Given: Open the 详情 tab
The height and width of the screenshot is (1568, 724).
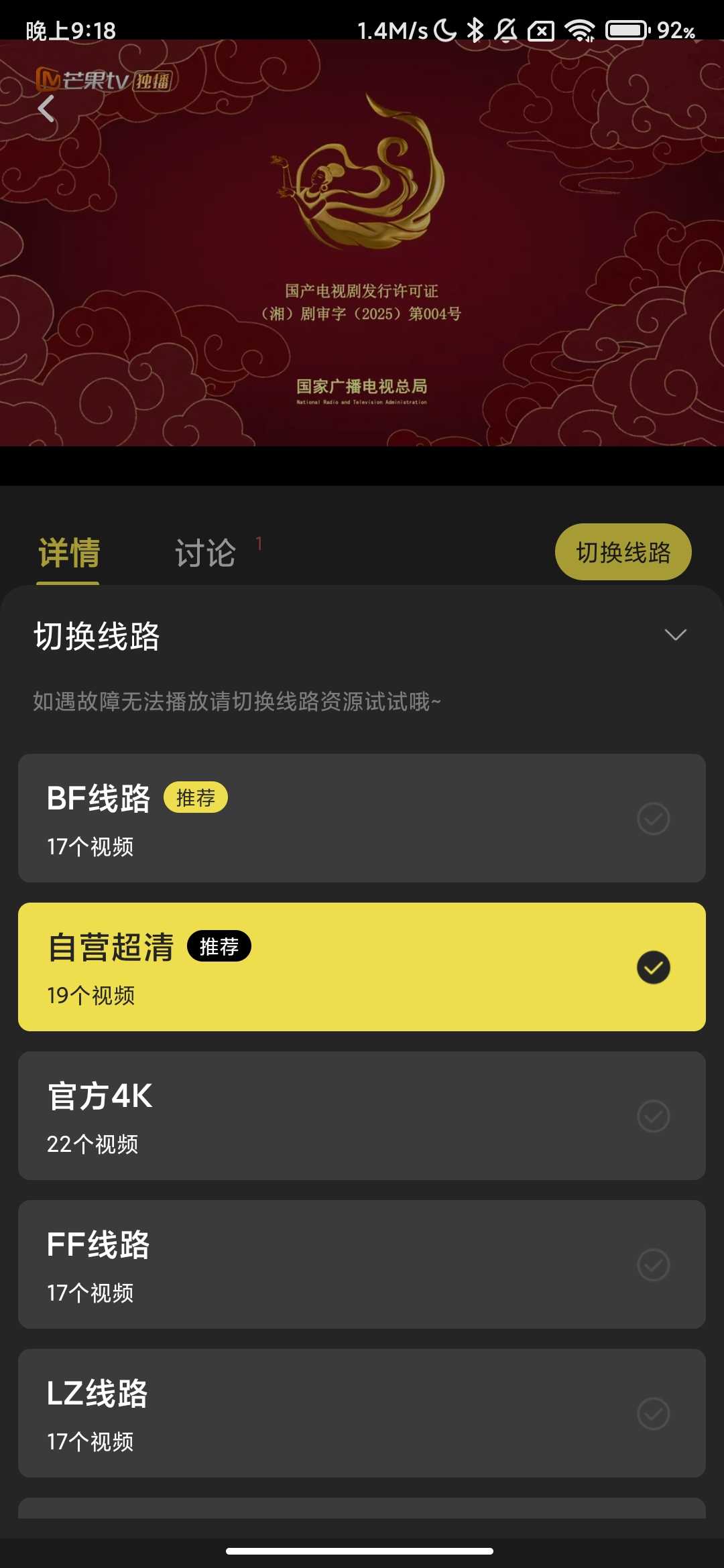Looking at the screenshot, I should [x=69, y=553].
